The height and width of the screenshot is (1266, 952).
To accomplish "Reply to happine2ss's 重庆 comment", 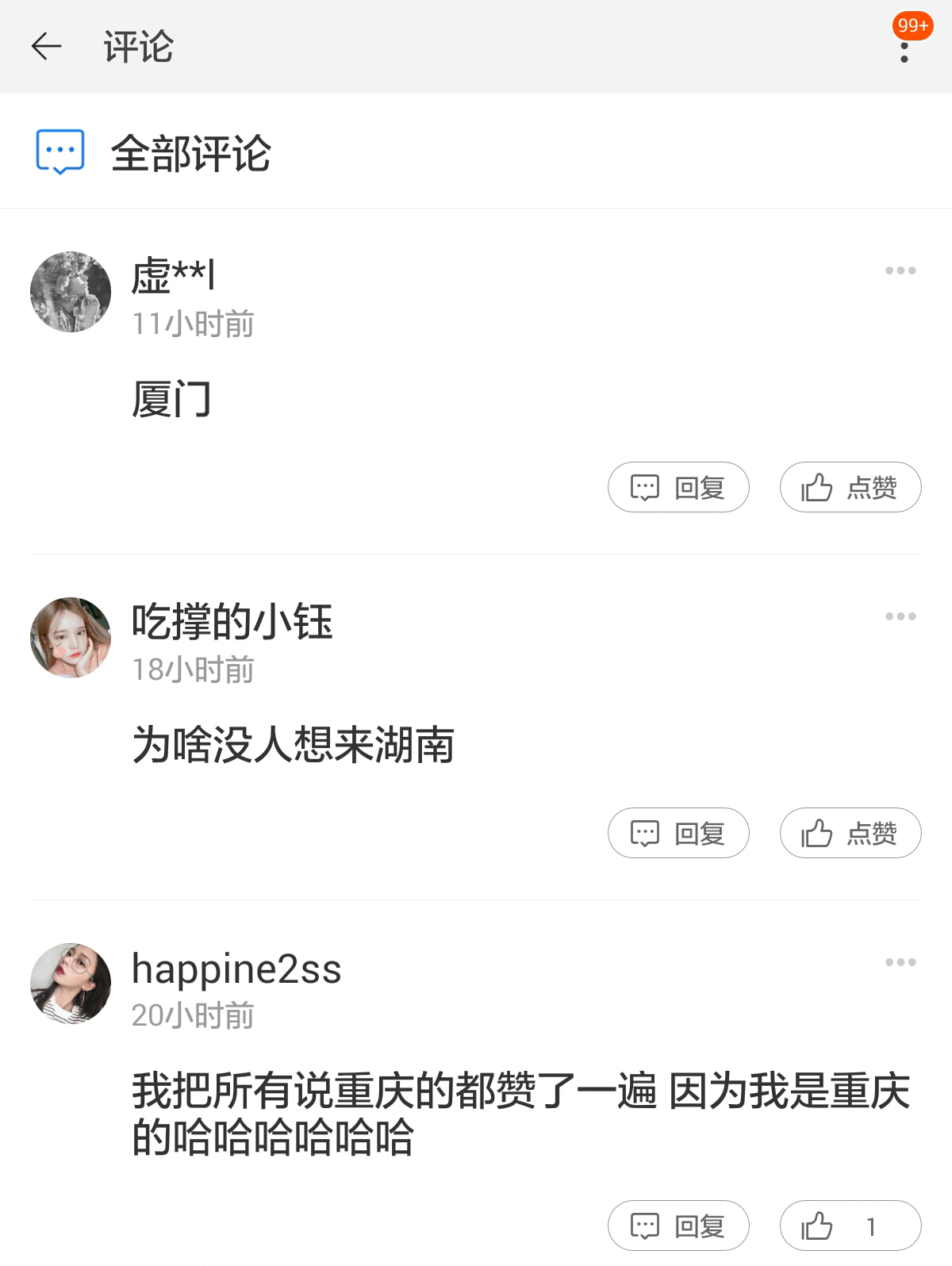I will 678,1226.
